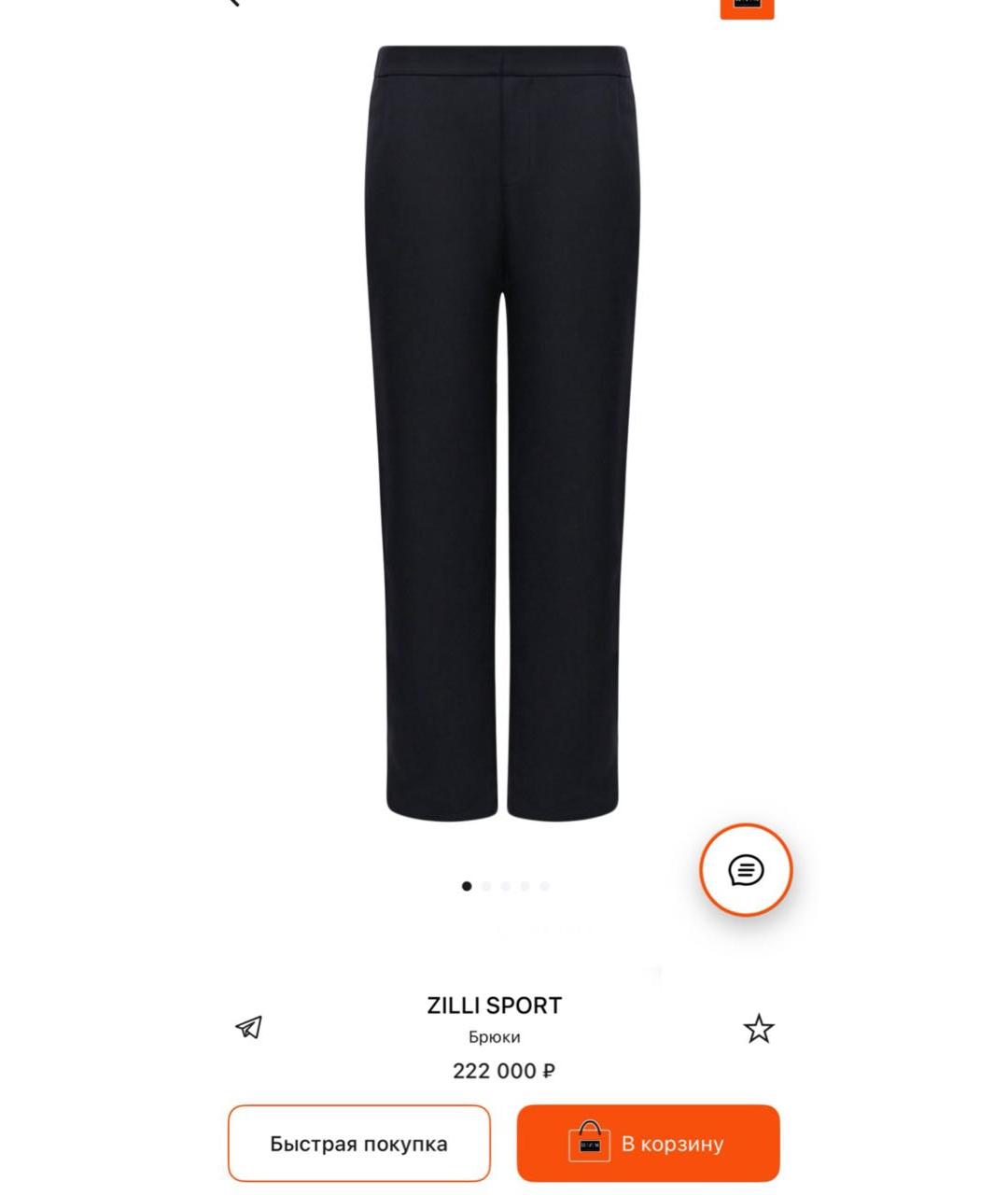The image size is (1008, 1195).
Task: Add the trousers with В корзину
Action: point(648,1144)
